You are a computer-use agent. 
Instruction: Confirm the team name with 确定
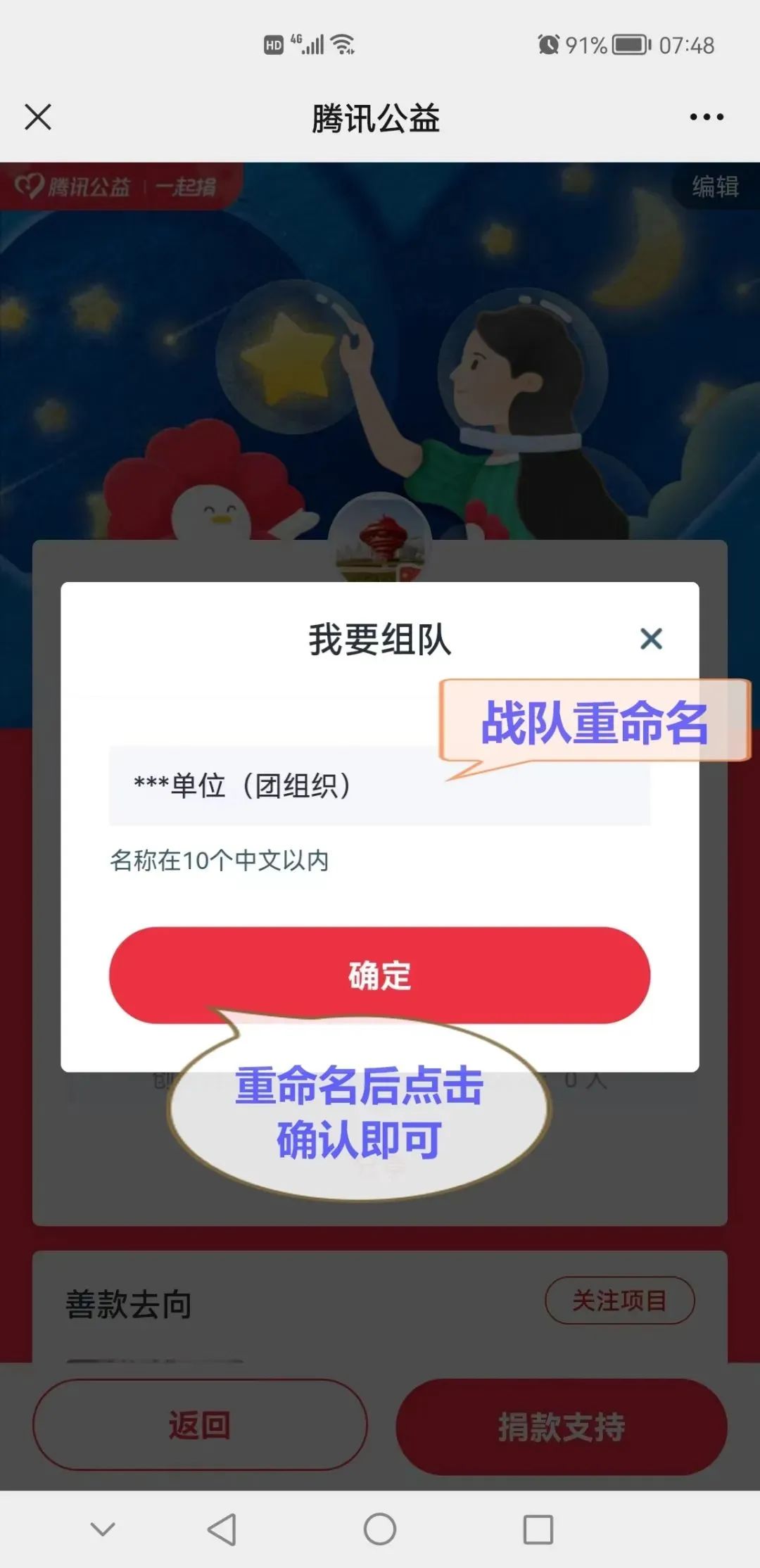[x=379, y=975]
